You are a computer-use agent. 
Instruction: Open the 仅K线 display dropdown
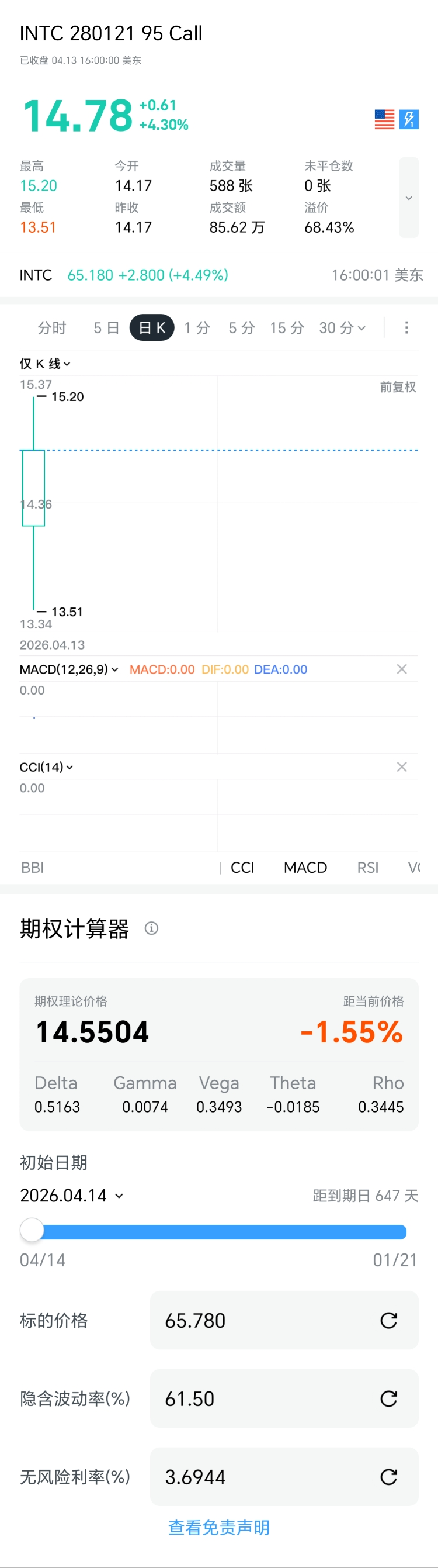[x=45, y=364]
